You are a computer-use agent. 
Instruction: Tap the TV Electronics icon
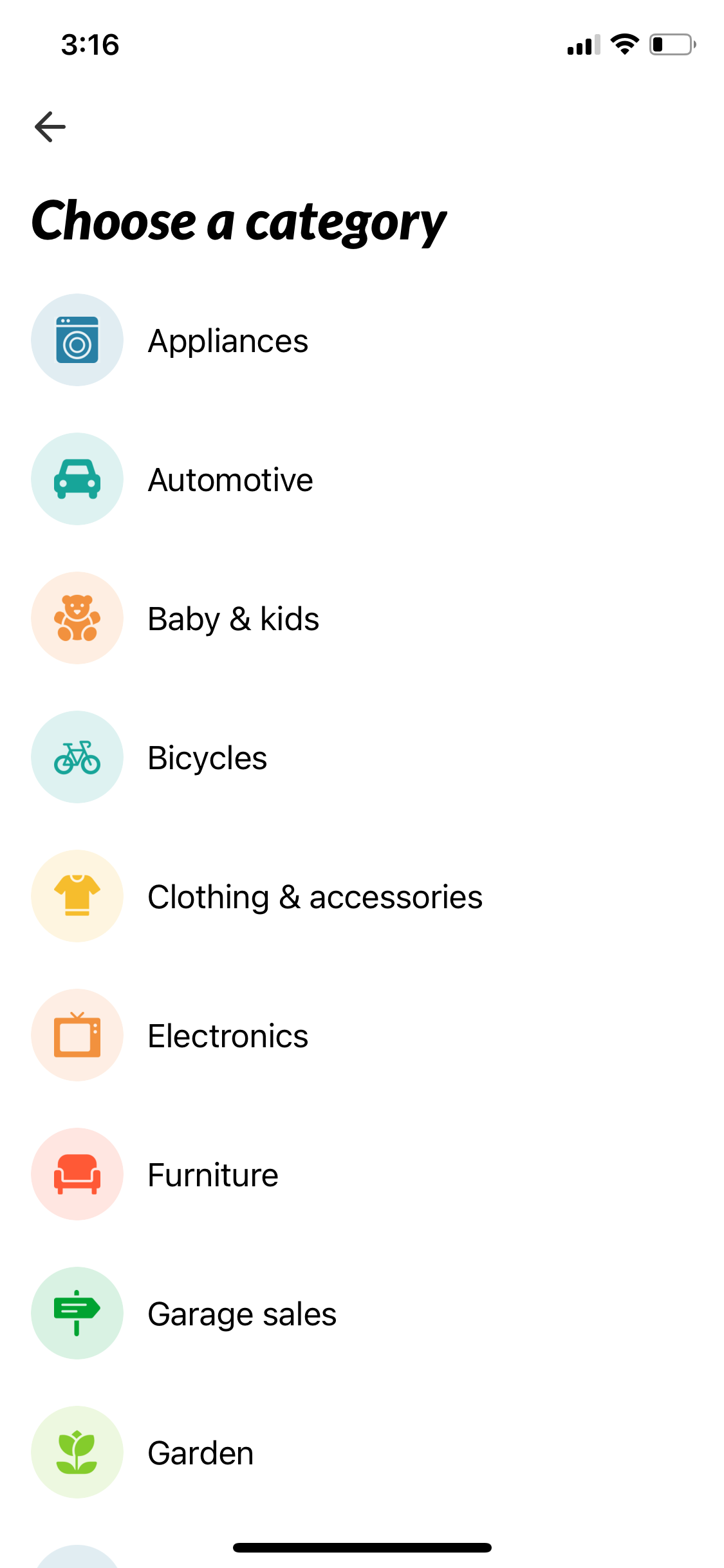77,1034
